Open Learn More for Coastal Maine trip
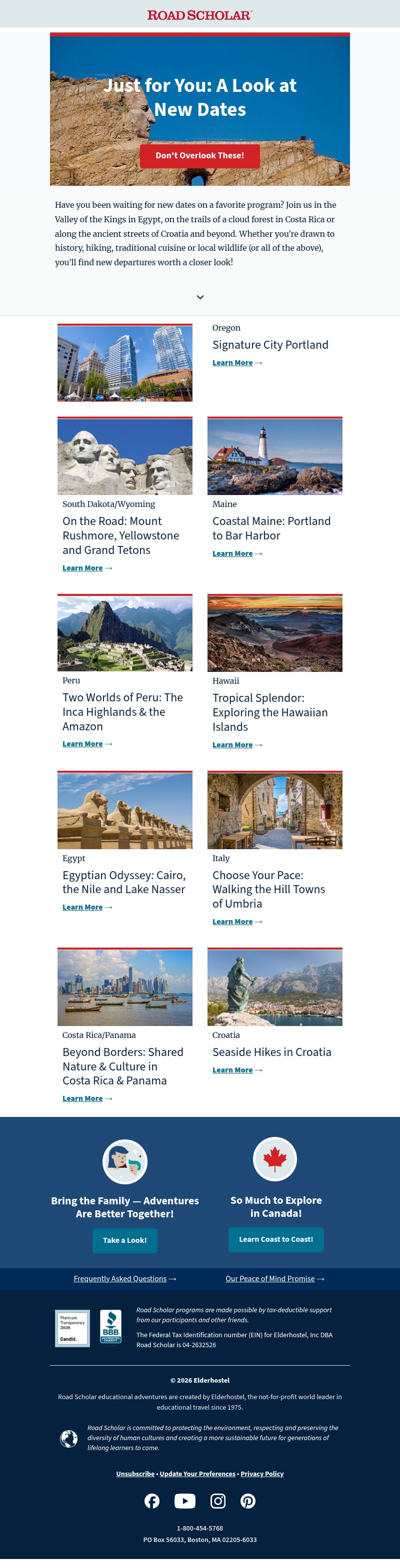 coord(232,554)
